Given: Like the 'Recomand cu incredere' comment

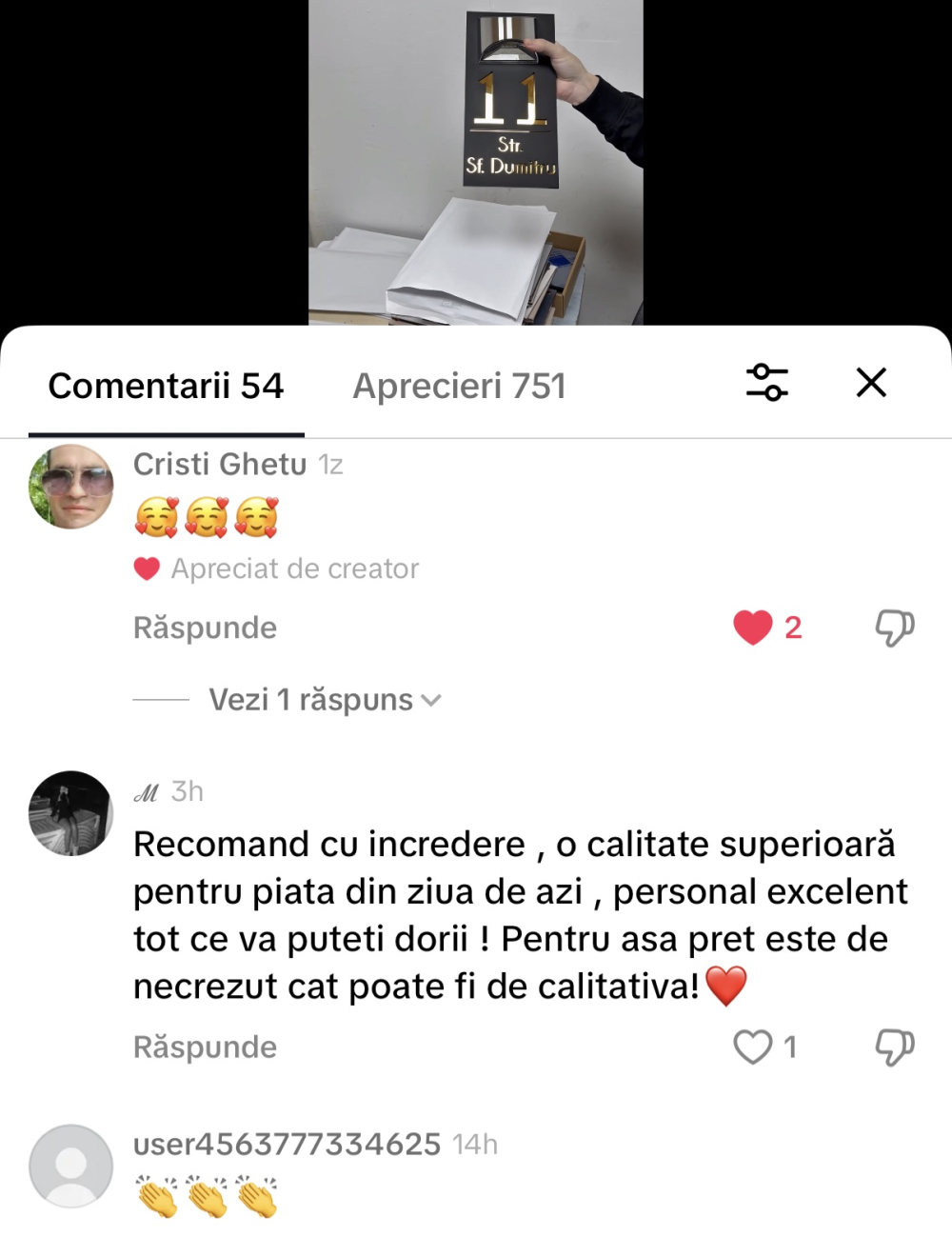Looking at the screenshot, I should [753, 1047].
